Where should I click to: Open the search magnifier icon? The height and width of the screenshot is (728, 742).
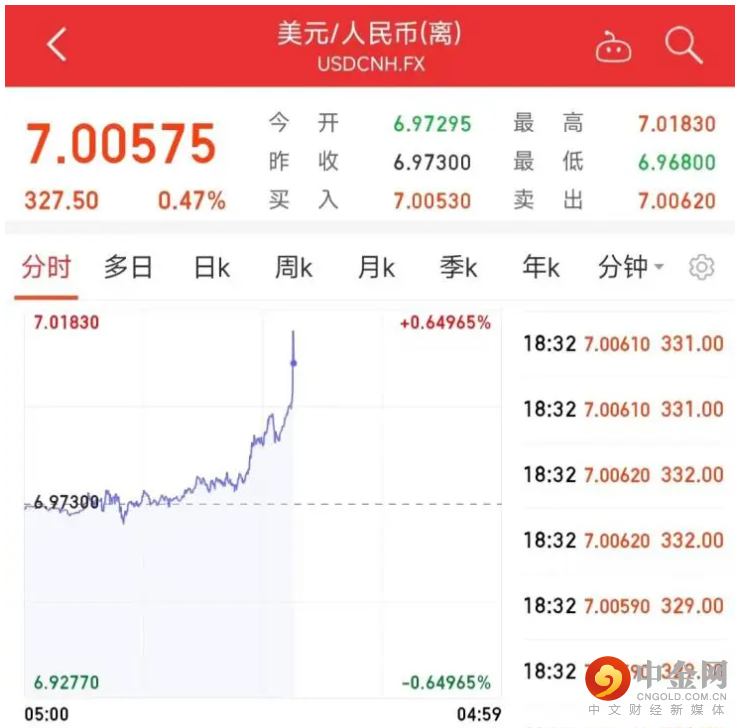coord(684,46)
